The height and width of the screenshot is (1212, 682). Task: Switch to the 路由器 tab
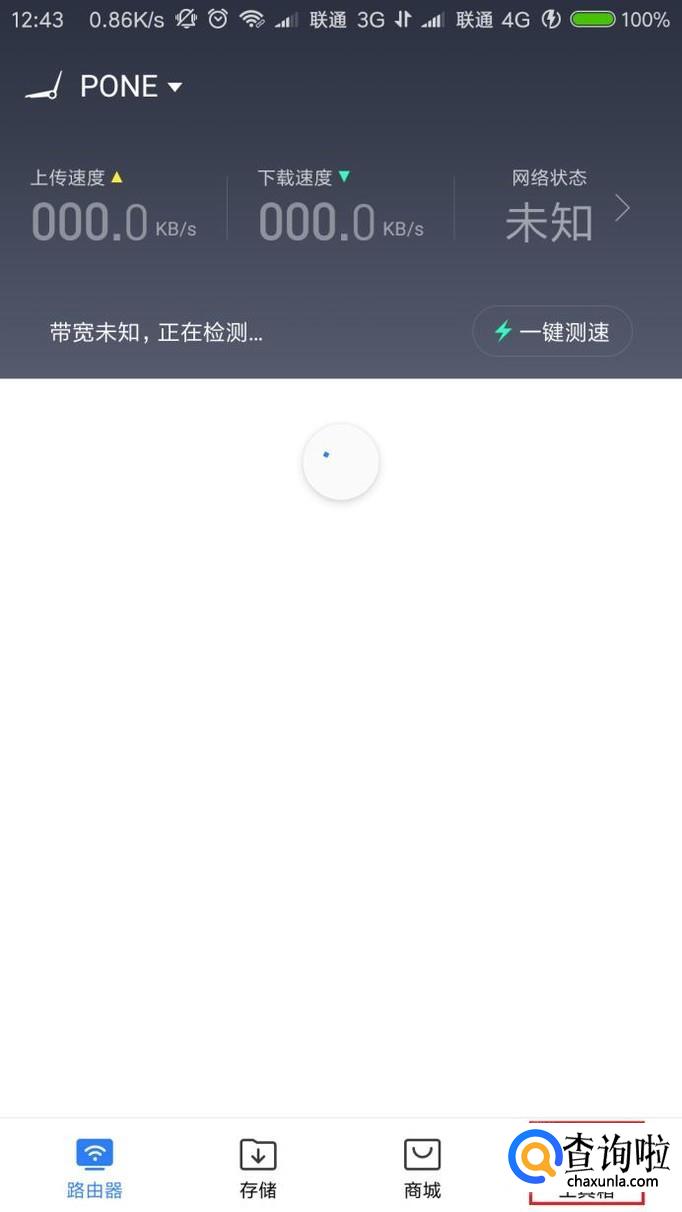coord(95,1168)
